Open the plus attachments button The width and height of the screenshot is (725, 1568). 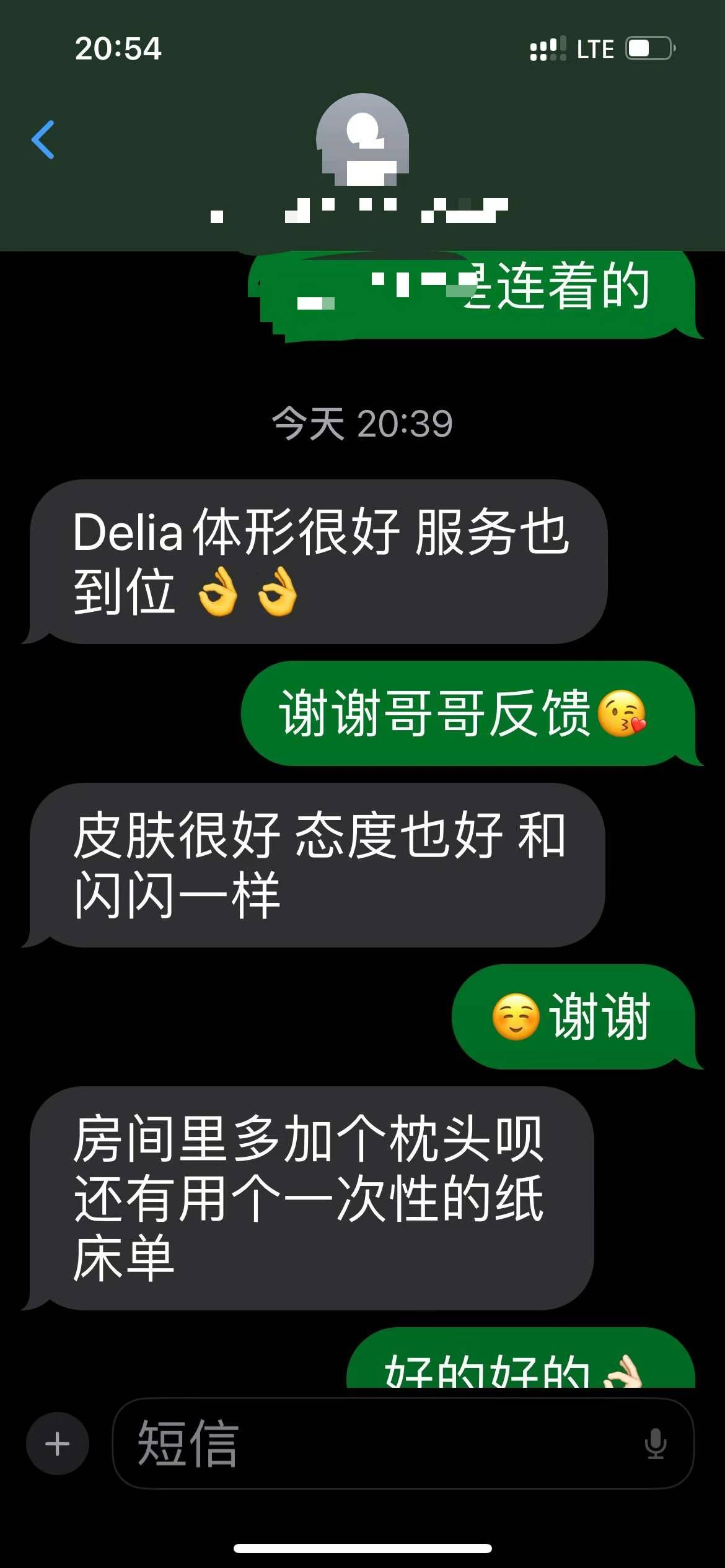58,1444
